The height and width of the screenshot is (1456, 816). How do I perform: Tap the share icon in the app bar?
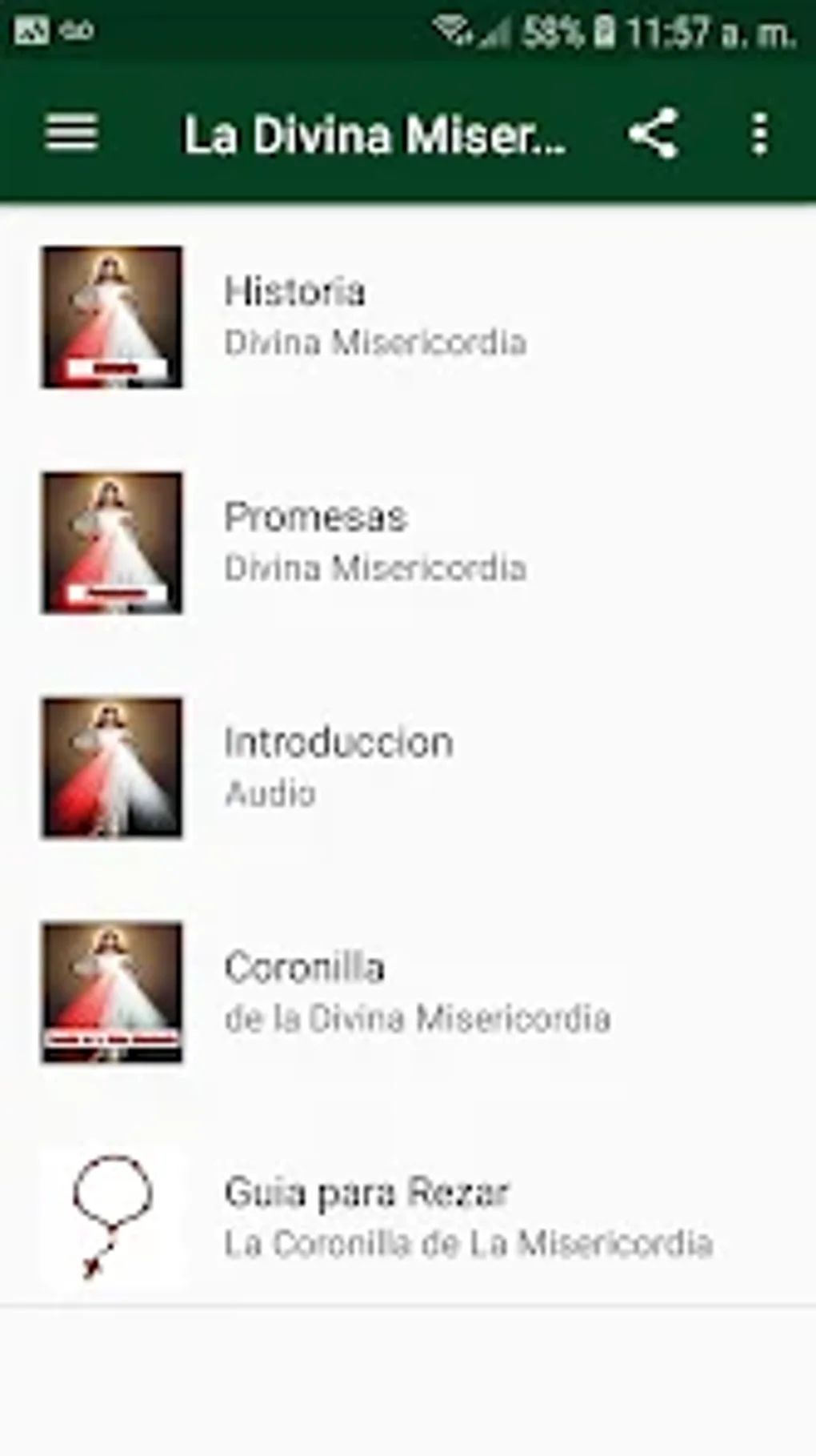(654, 134)
